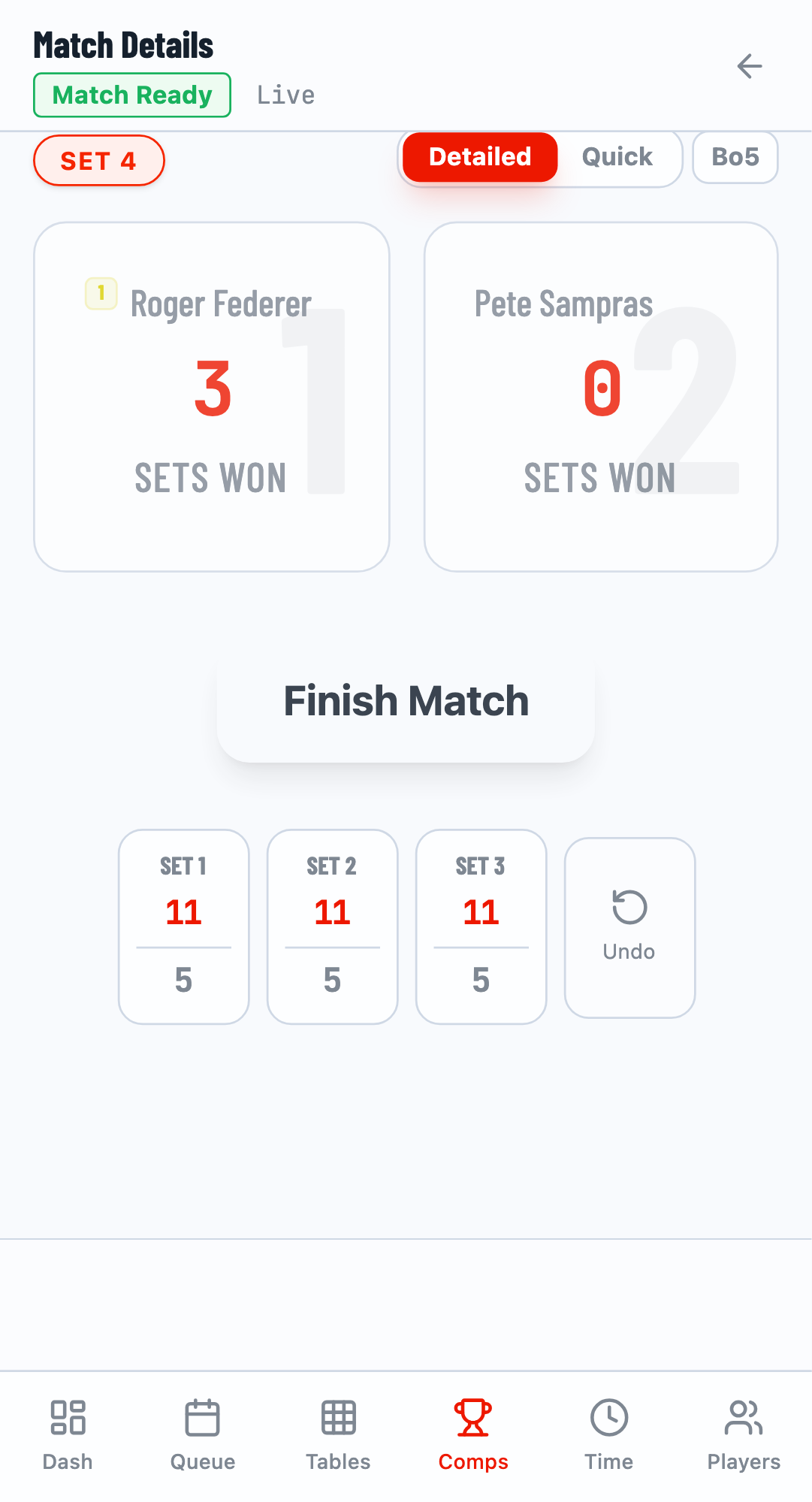Enable Detailed scoring mode
812x1502 pixels.
(479, 158)
